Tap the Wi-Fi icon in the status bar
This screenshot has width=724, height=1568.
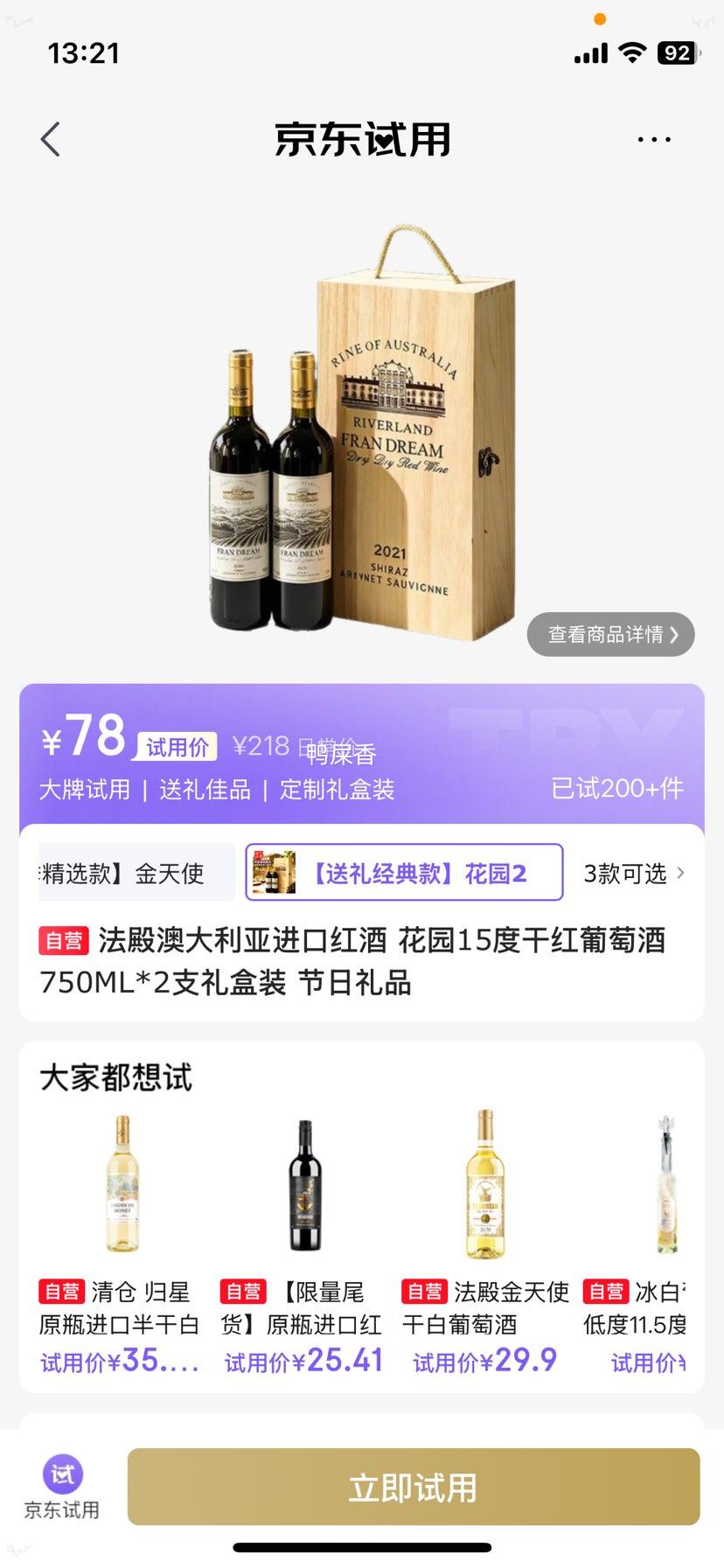[630, 53]
